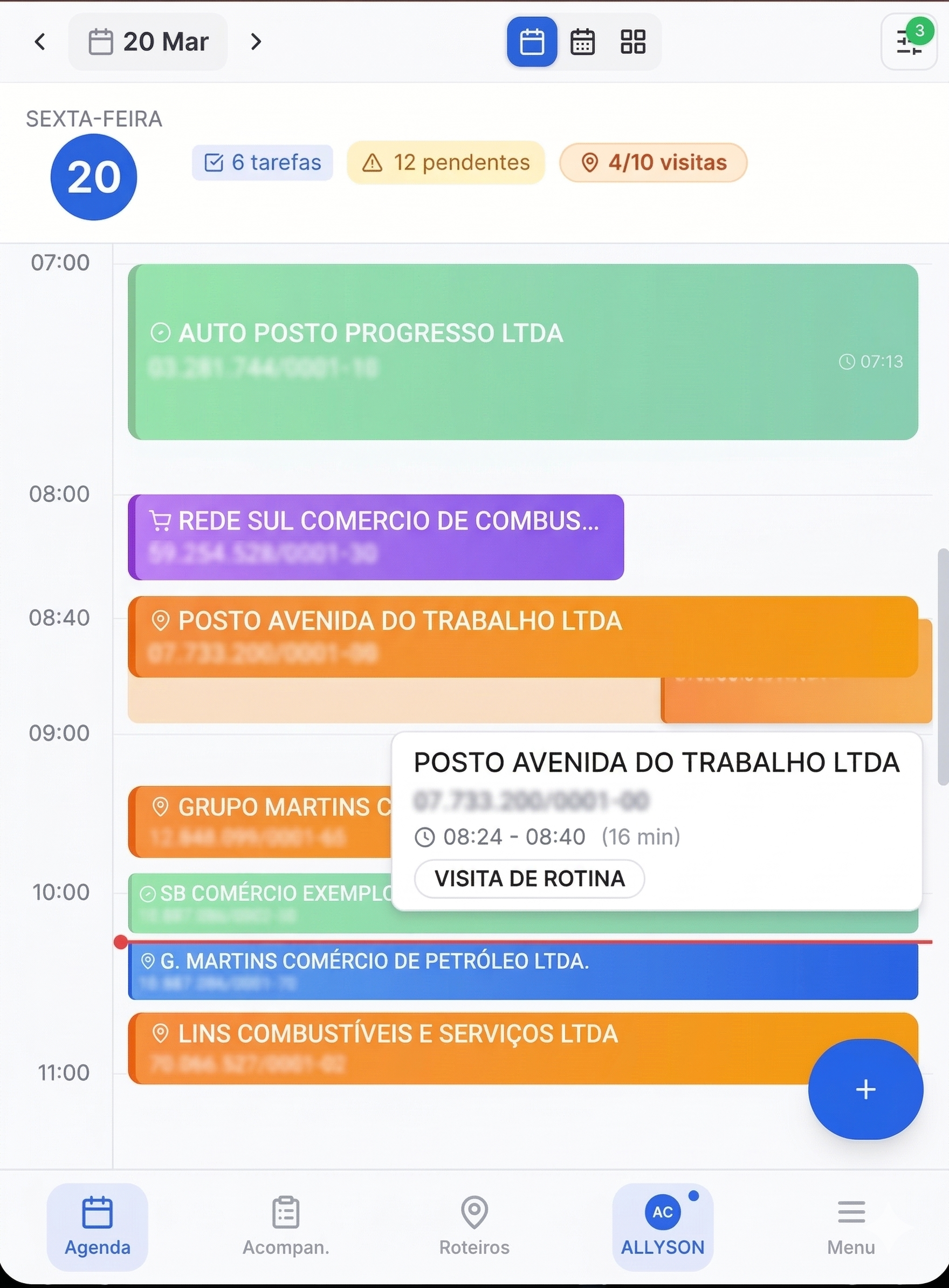
Task: Go to the next day
Action: [x=256, y=42]
